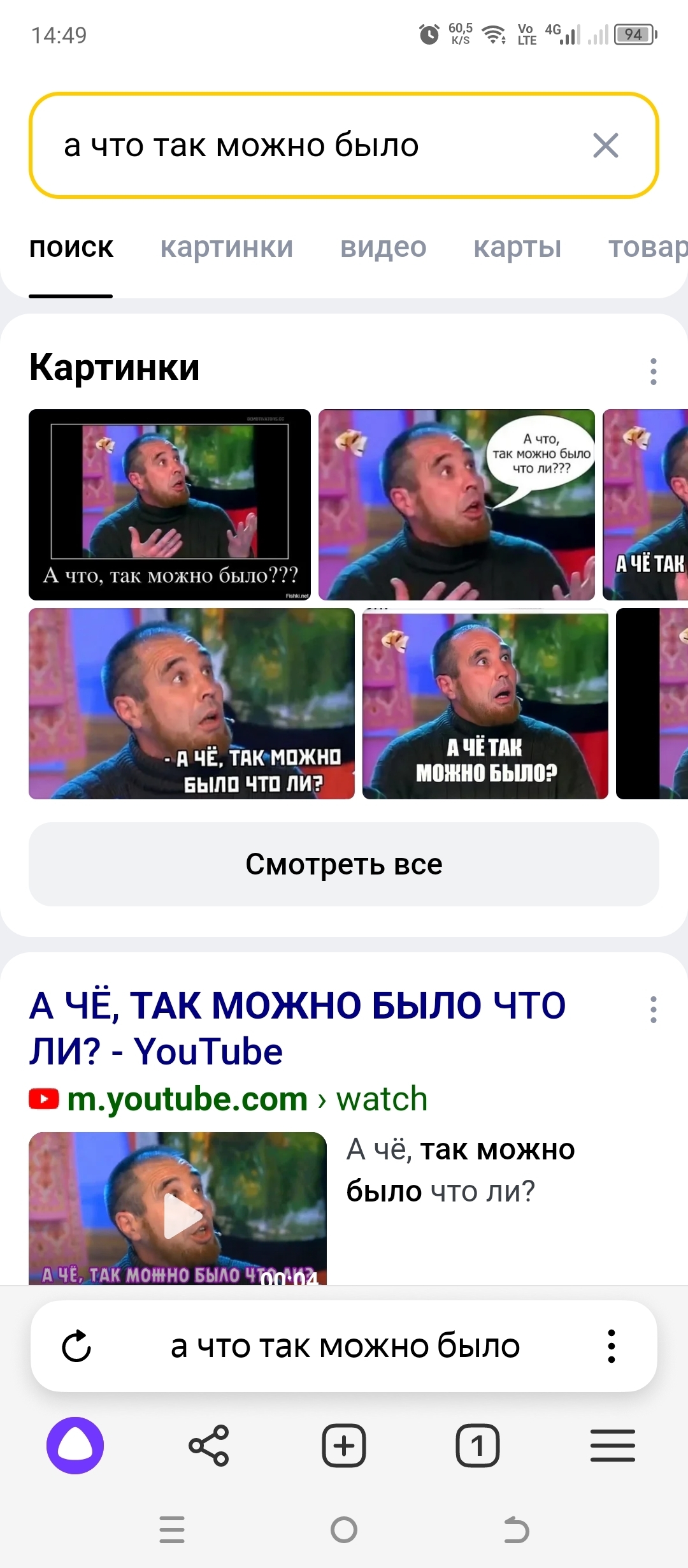Switch to the карты tab
The width and height of the screenshot is (688, 1568).
click(x=517, y=247)
